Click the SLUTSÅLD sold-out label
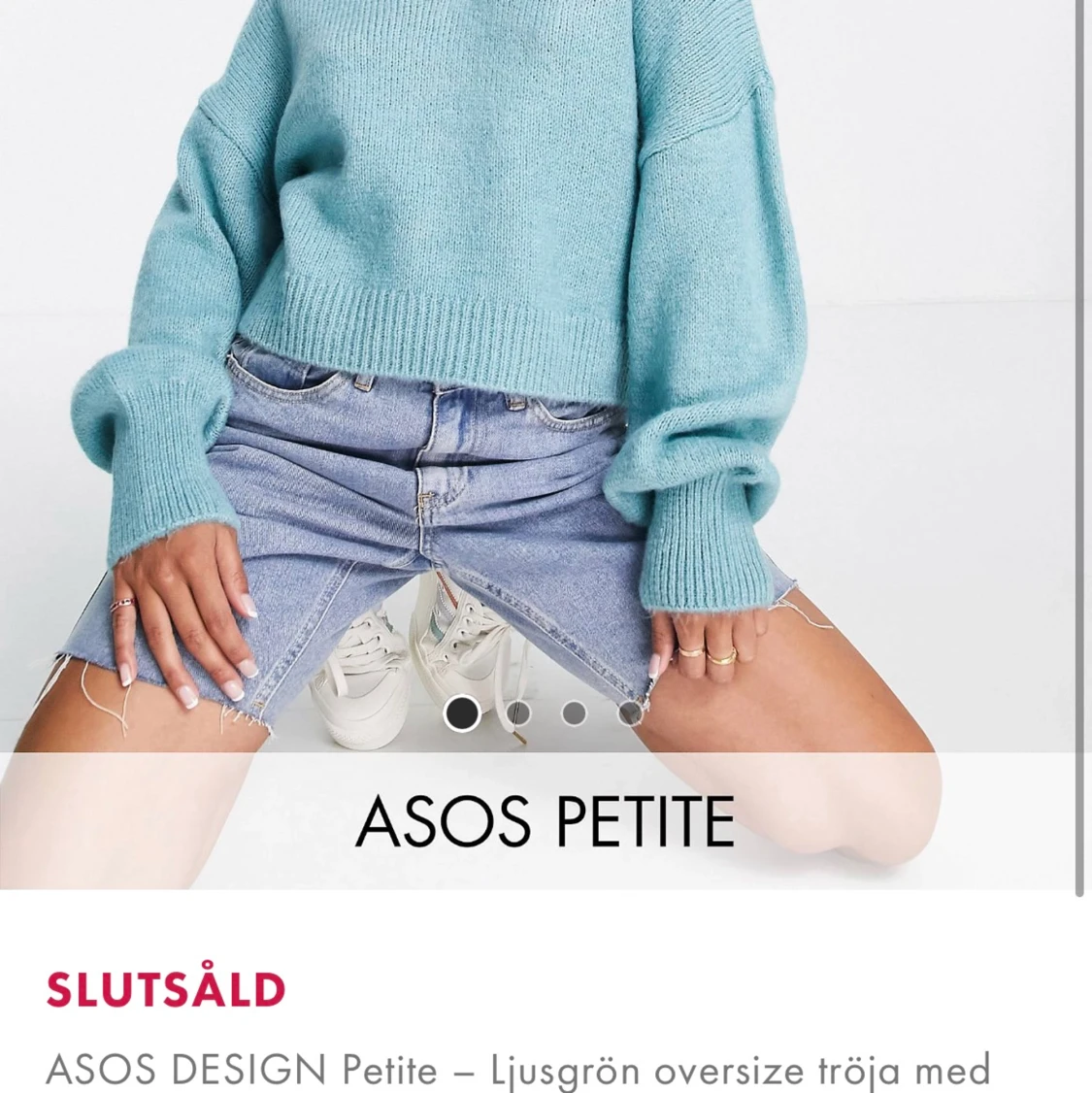Viewport: 1092px width, 1093px height. click(x=165, y=990)
